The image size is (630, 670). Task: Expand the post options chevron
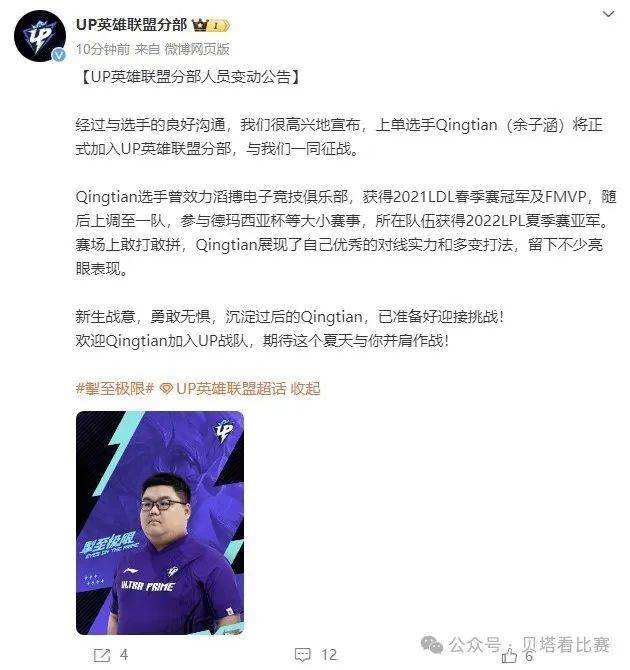607,14
